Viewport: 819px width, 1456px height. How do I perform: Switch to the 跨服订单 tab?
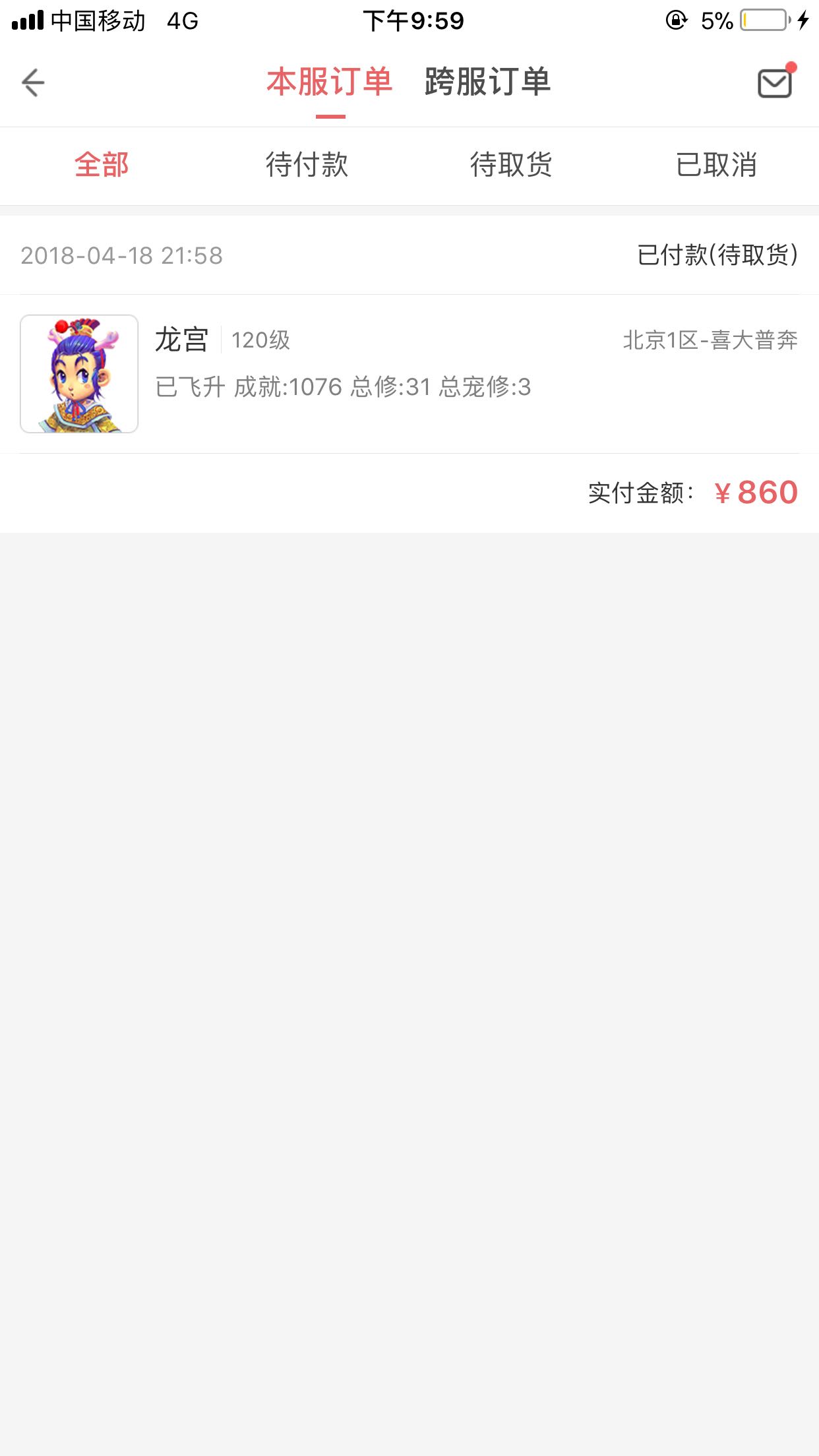[x=488, y=82]
